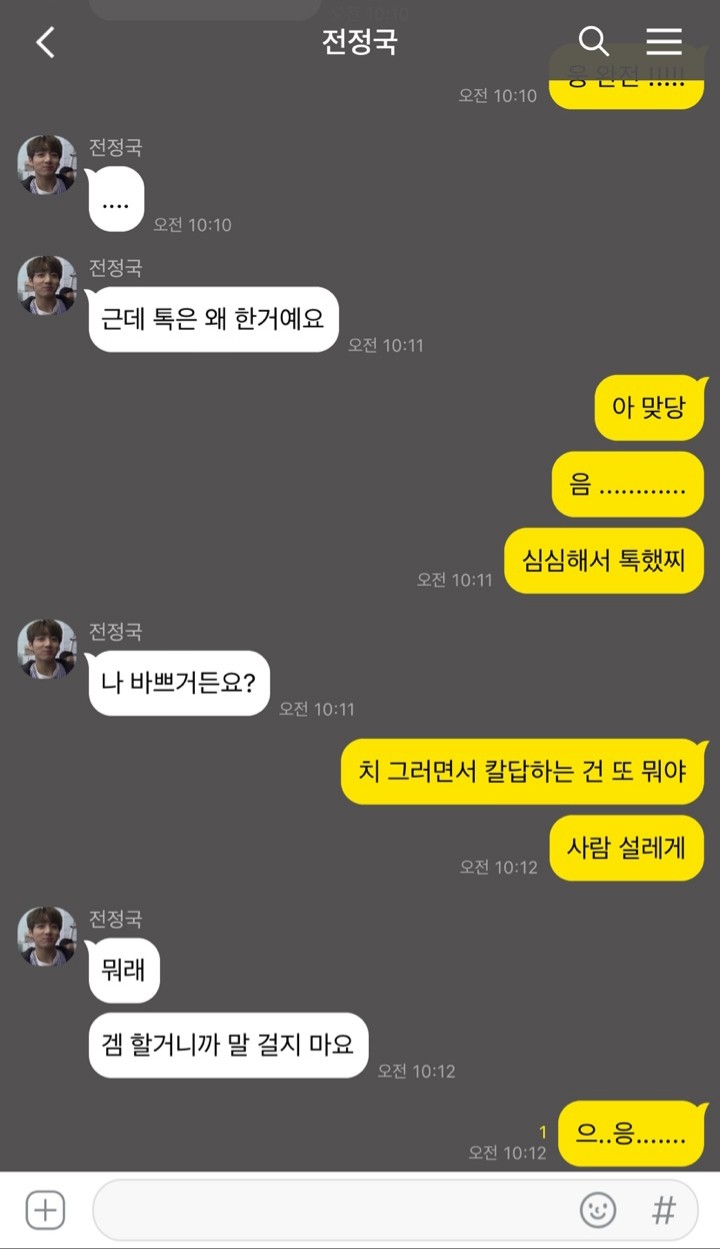The image size is (720, 1249).
Task: Search within this chat
Action: [x=594, y=41]
